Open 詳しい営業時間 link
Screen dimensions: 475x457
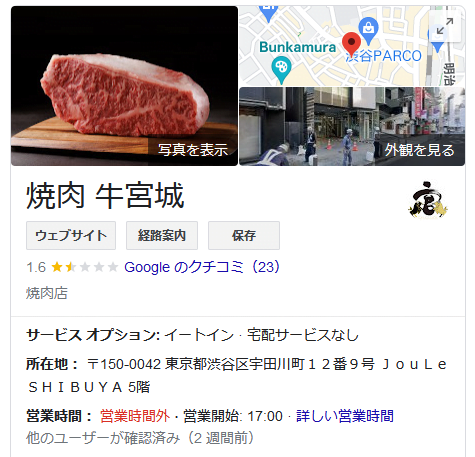345,416
